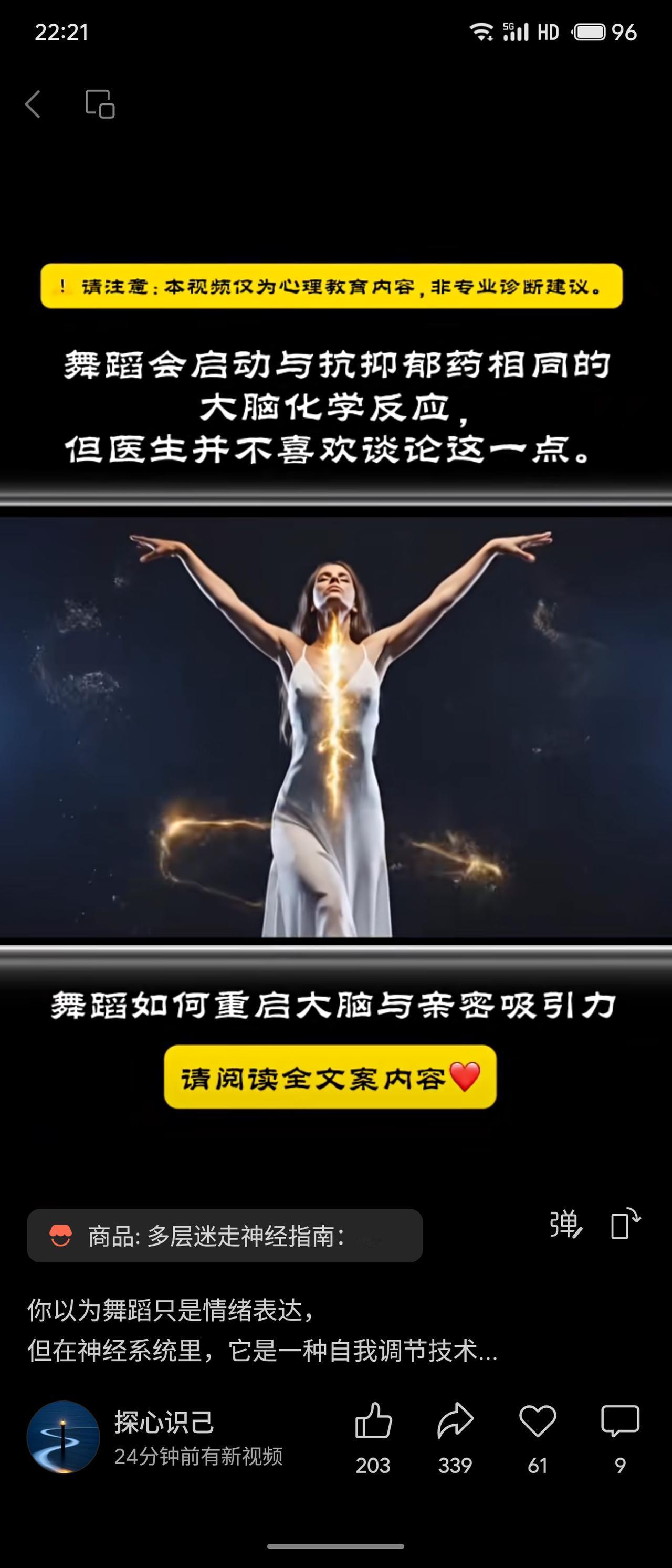Open picture-in-picture mini window icon
672x1568 pixels.
tap(101, 104)
